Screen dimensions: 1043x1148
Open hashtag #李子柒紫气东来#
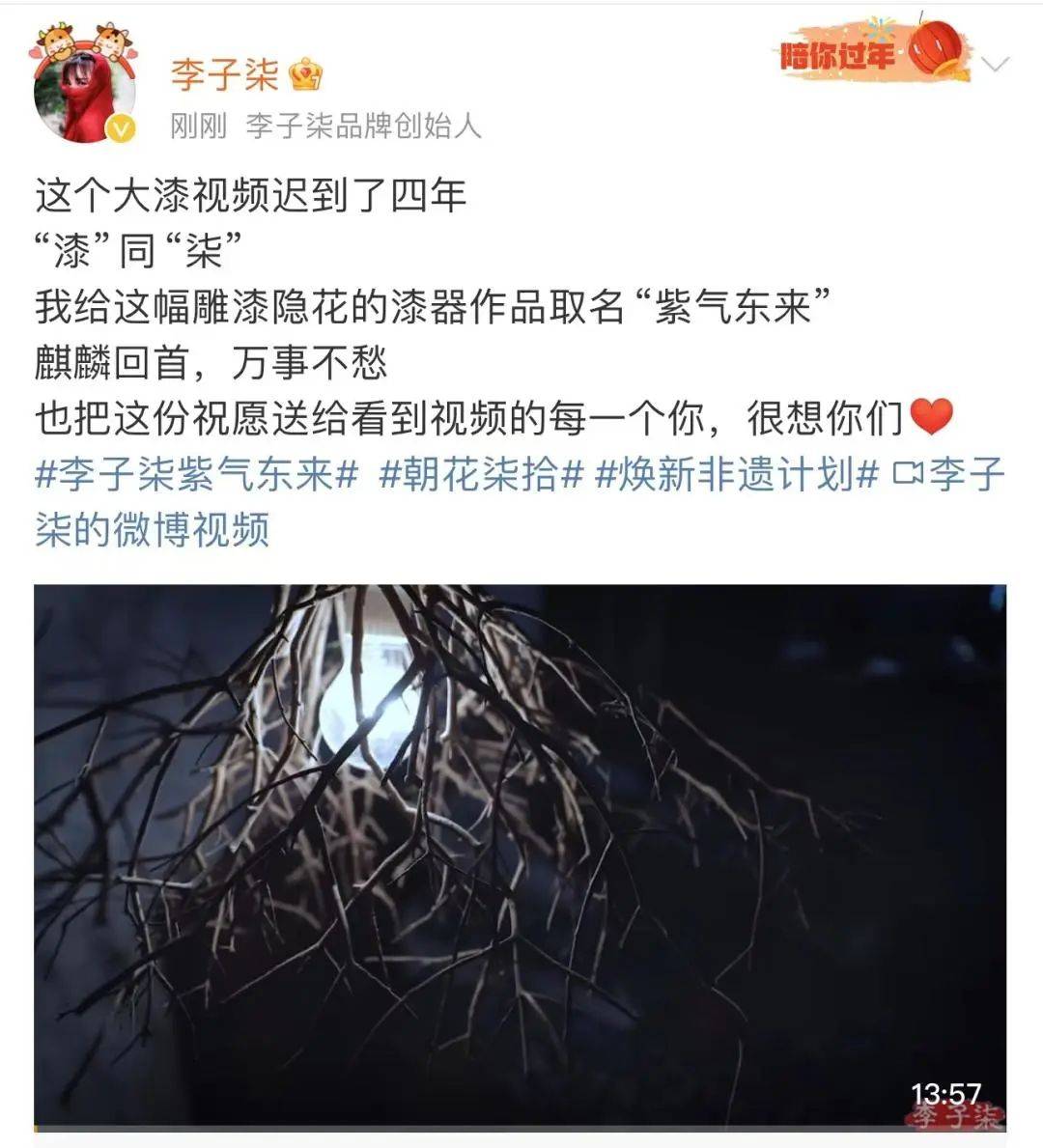197,475
